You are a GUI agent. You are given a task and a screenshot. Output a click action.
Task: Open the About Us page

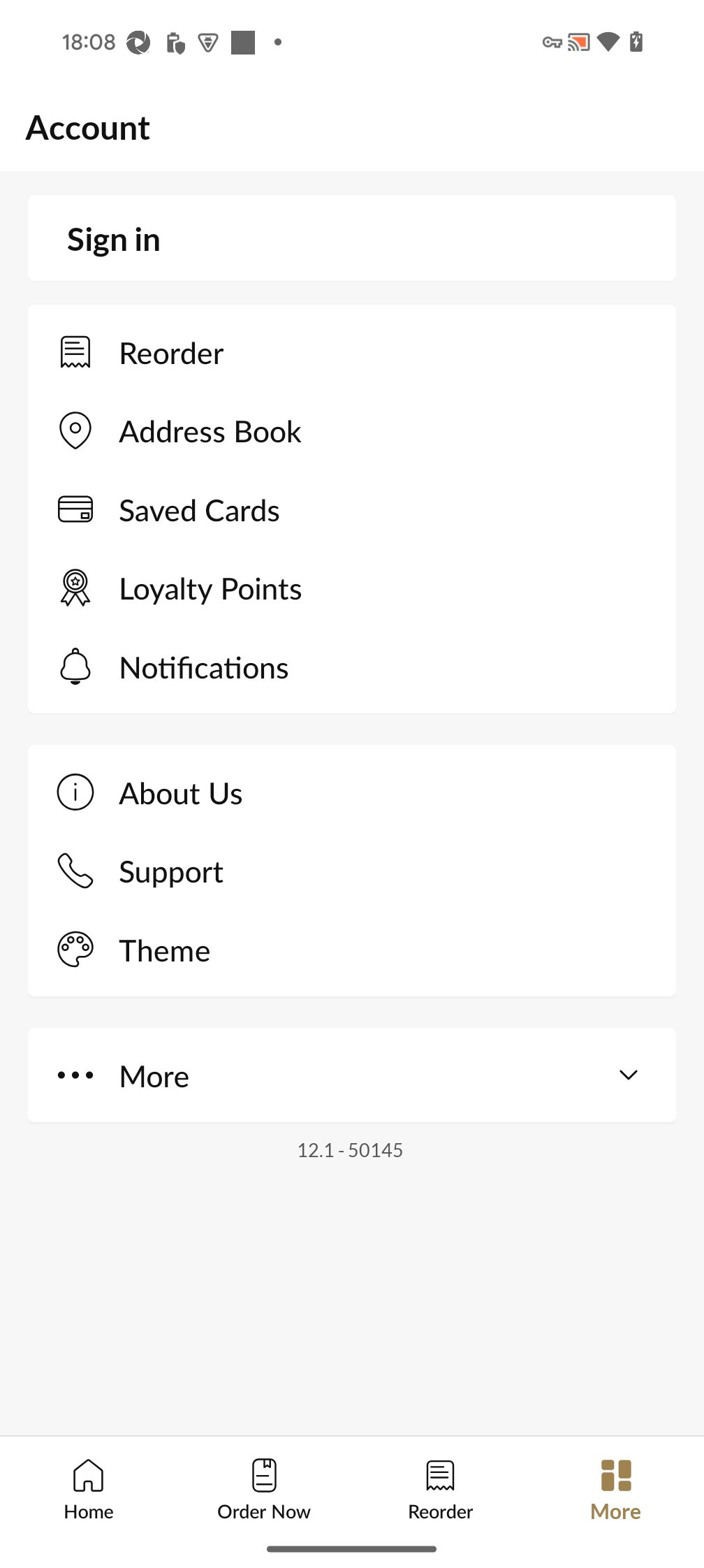[181, 794]
